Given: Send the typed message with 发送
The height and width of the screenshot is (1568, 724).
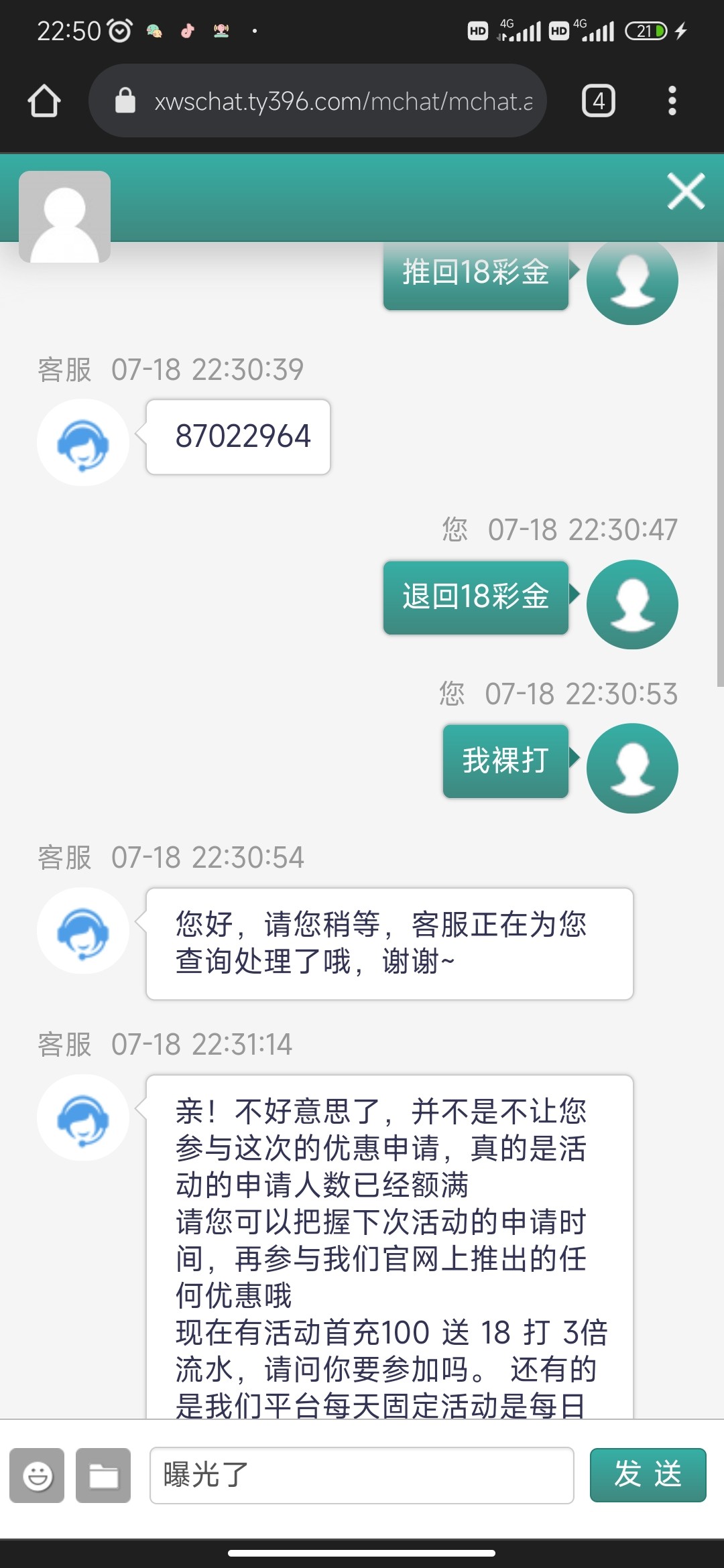Looking at the screenshot, I should click(648, 1476).
